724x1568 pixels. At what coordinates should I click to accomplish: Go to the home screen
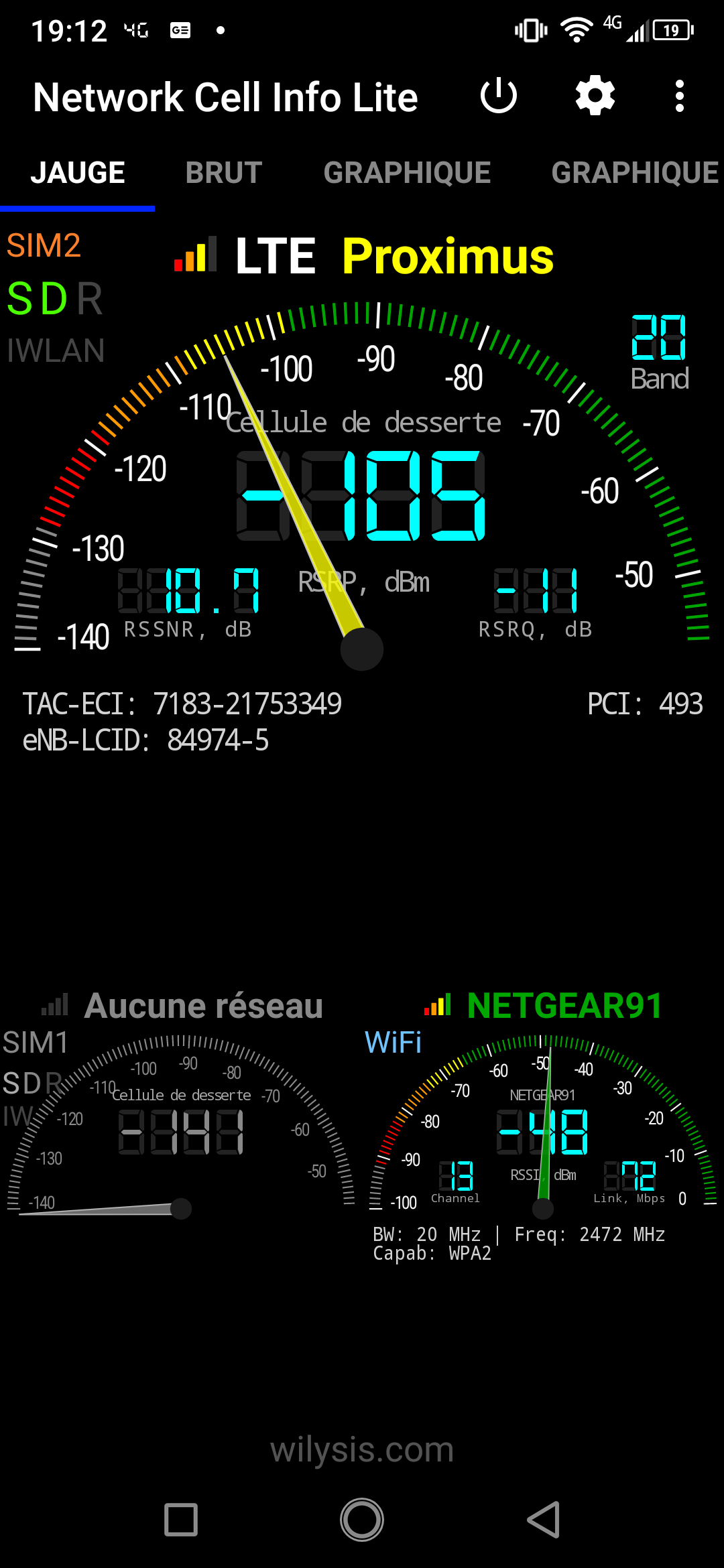click(362, 1520)
